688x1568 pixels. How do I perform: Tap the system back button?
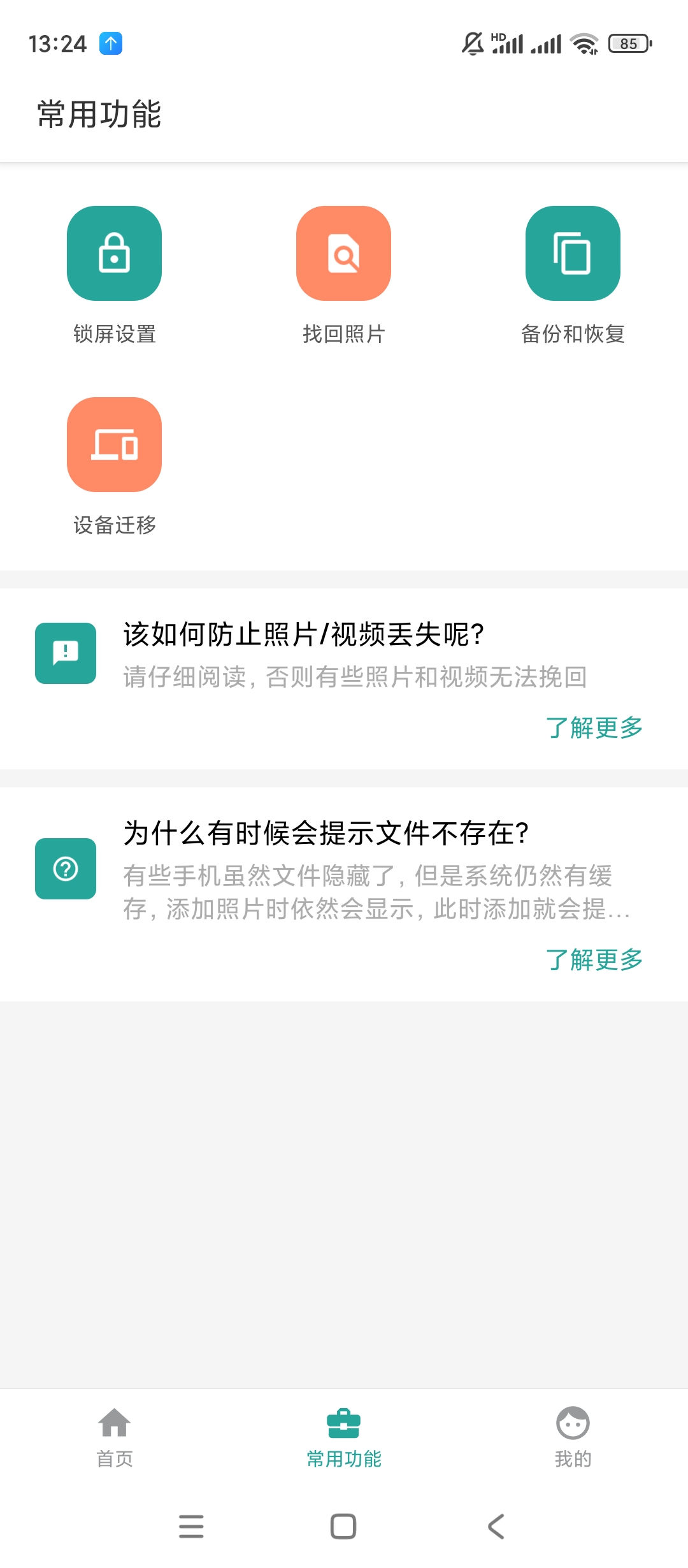[x=496, y=1527]
